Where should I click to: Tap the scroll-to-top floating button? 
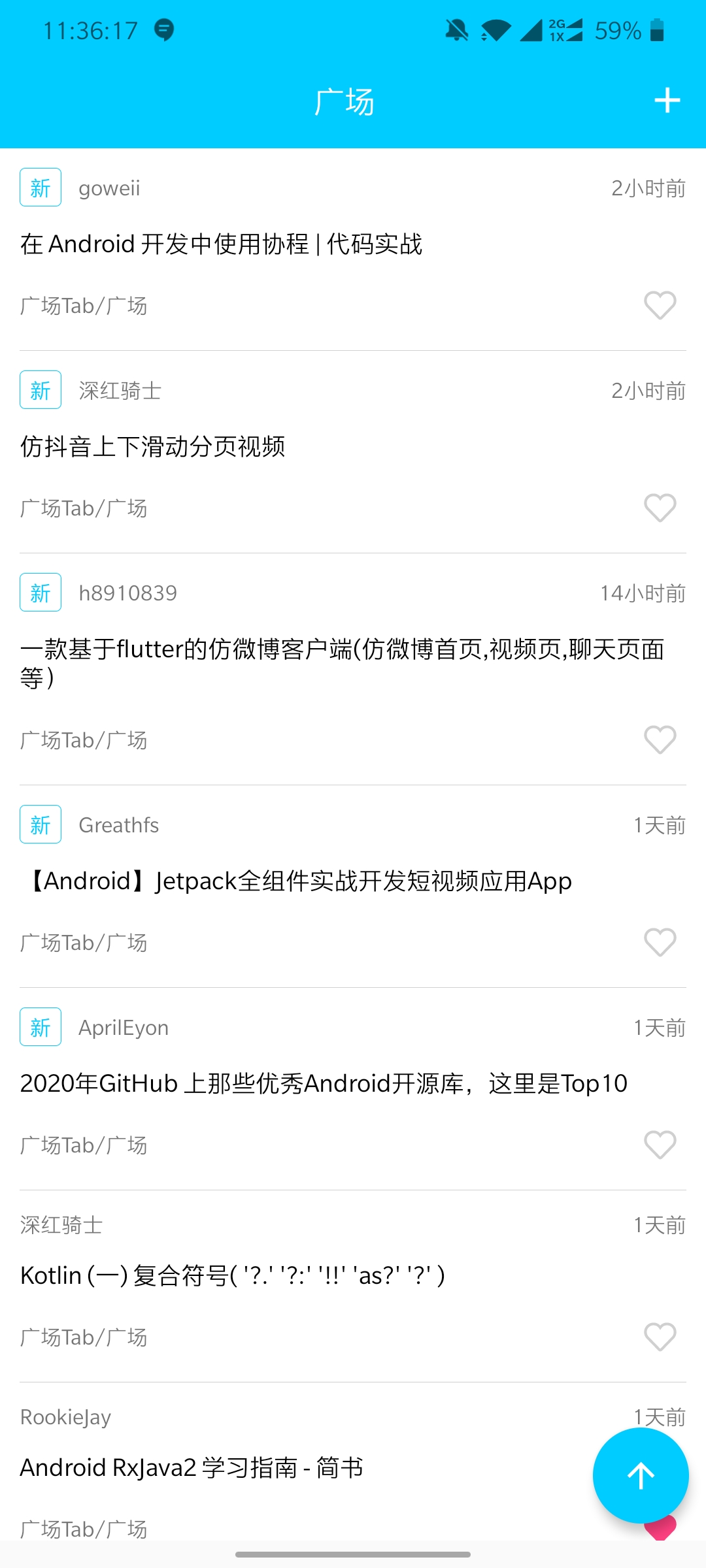point(641,1475)
